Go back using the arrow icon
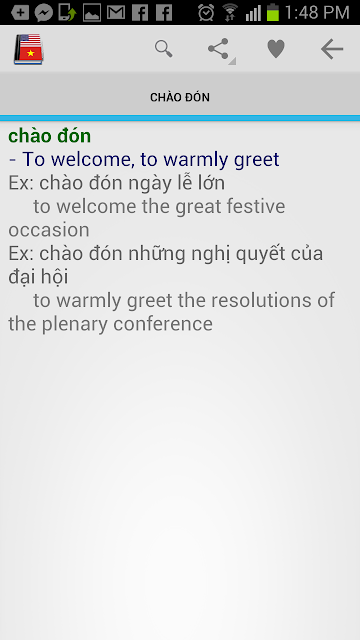The height and width of the screenshot is (640, 360). [x=332, y=49]
